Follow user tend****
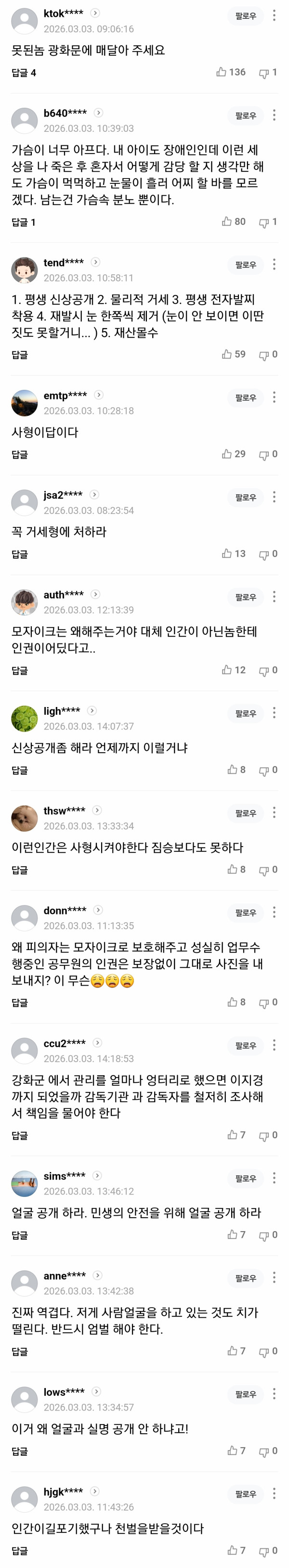 (x=246, y=265)
